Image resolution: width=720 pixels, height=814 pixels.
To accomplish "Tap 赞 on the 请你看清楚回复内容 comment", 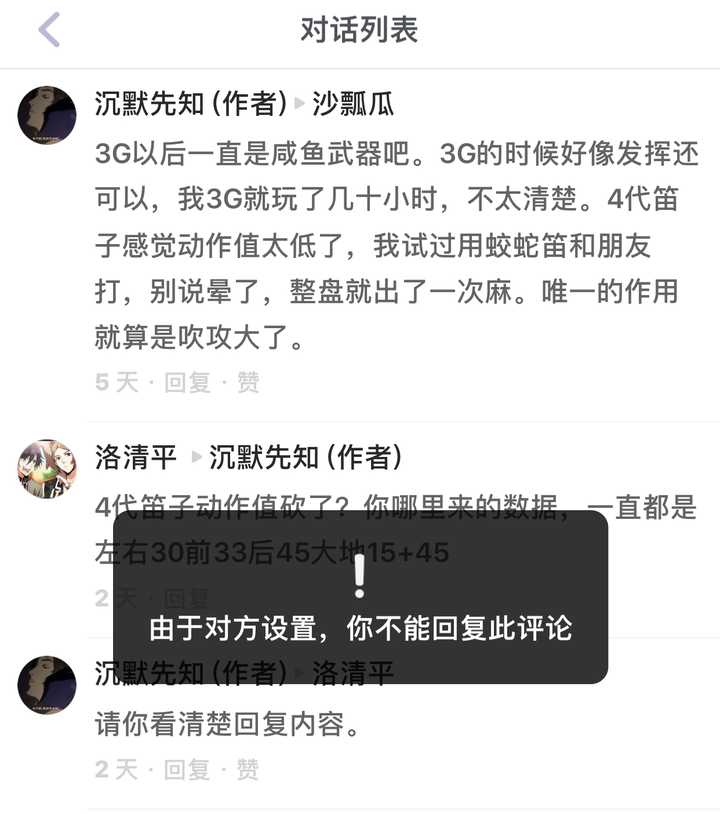I will click(x=248, y=769).
